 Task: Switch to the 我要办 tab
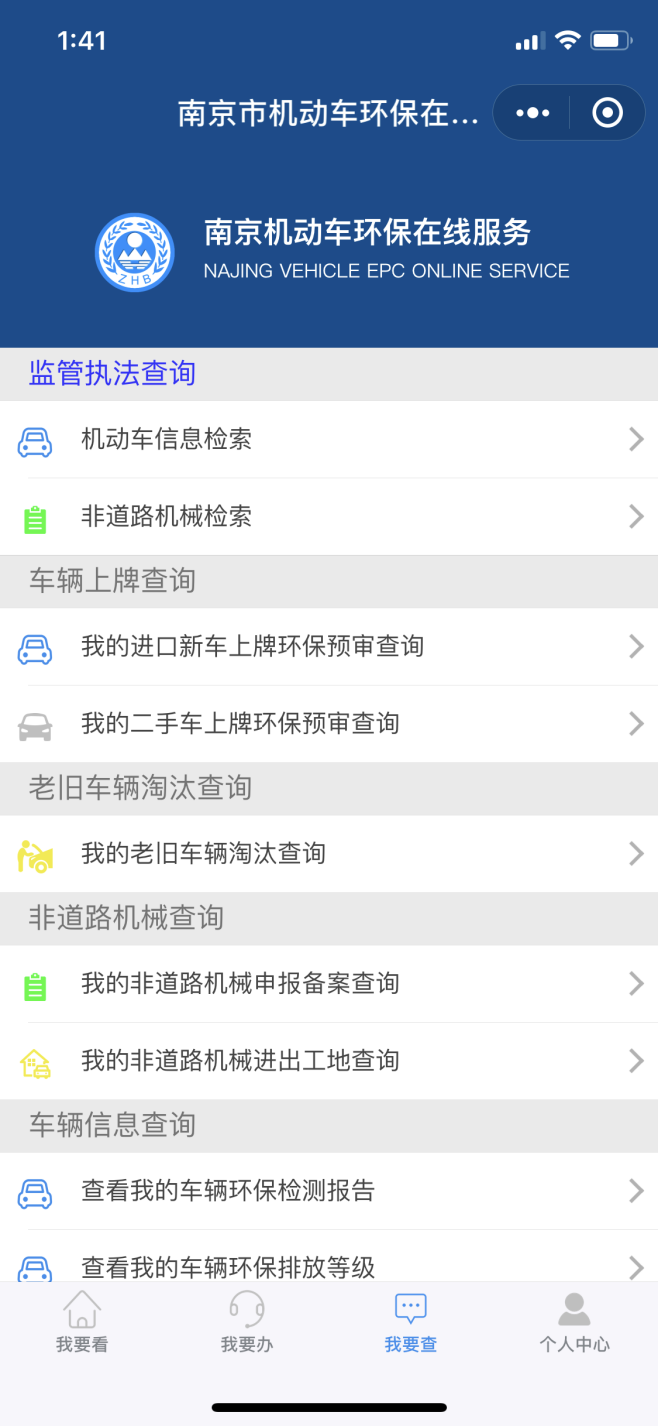point(247,1321)
